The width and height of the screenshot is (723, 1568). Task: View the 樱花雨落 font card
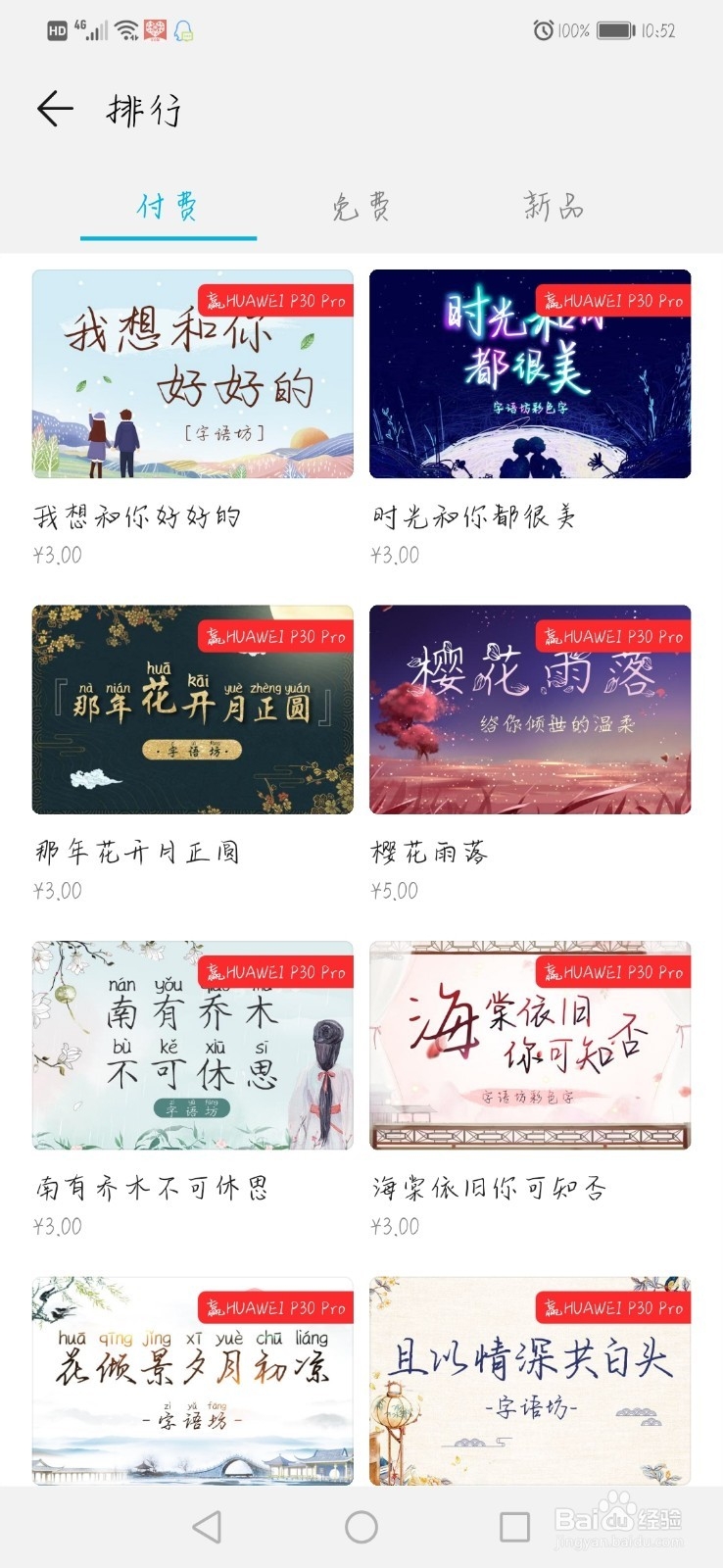coord(530,710)
